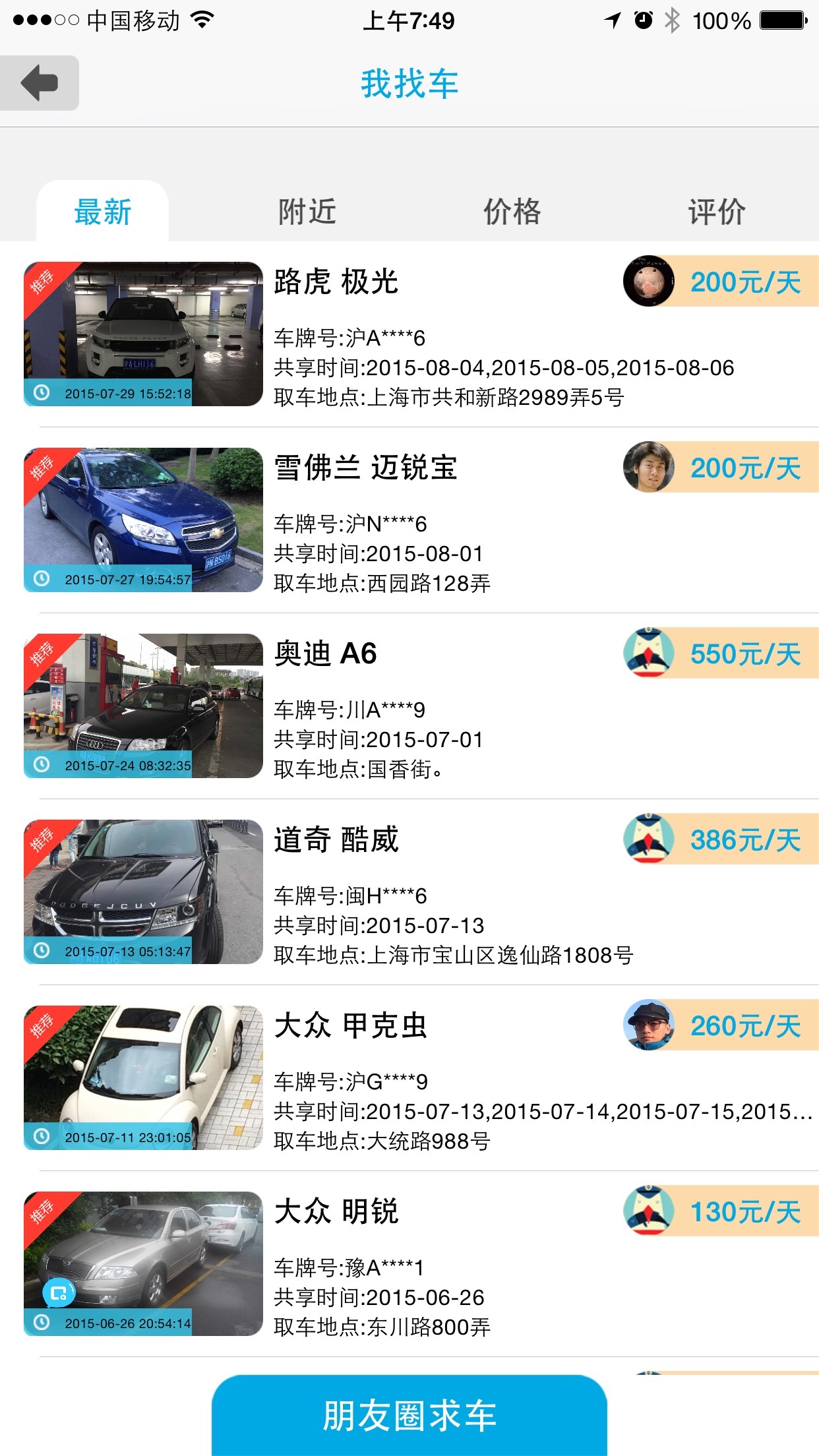Sort listings by 价格
Viewport: 819px width, 1456px height.
(x=512, y=212)
